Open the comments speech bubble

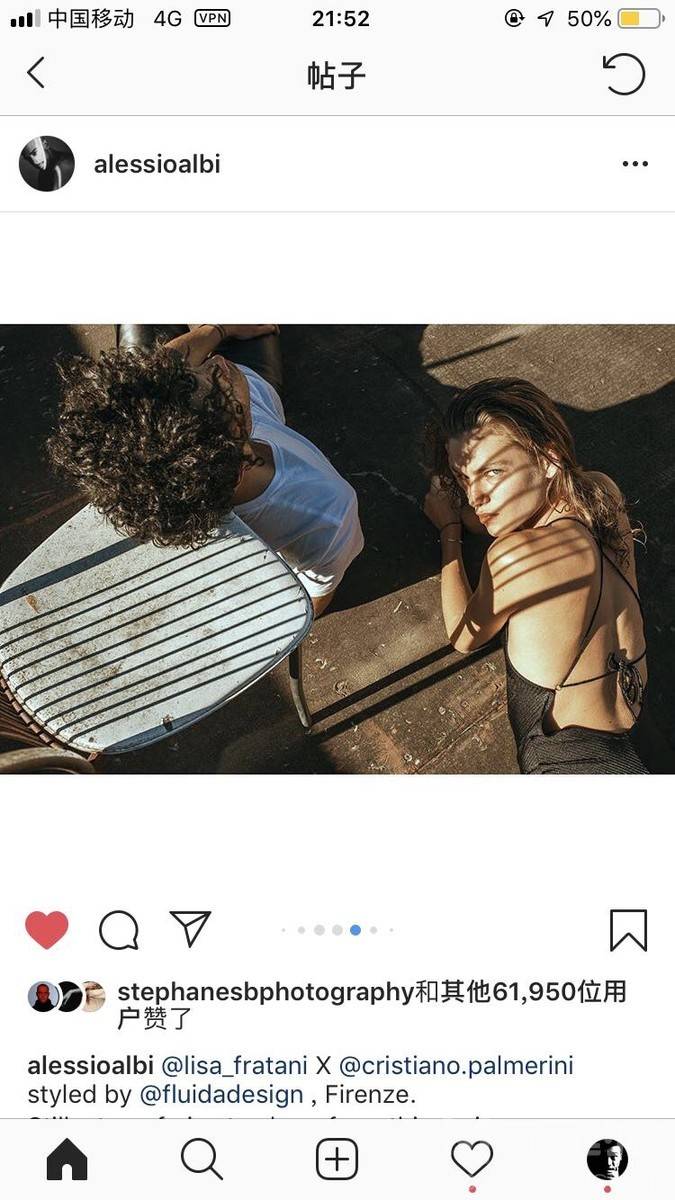click(118, 931)
